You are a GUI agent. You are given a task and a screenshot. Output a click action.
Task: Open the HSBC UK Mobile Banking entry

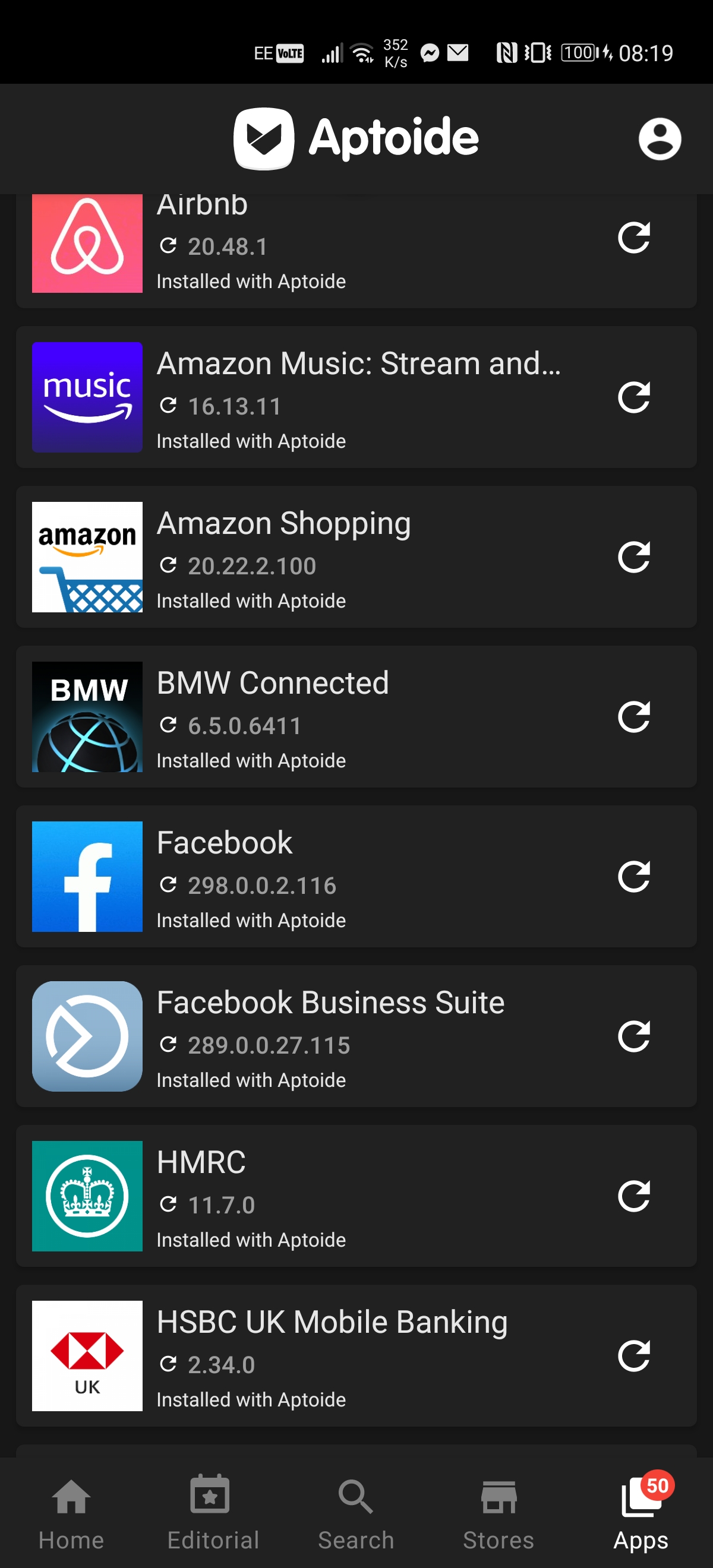(x=356, y=1355)
